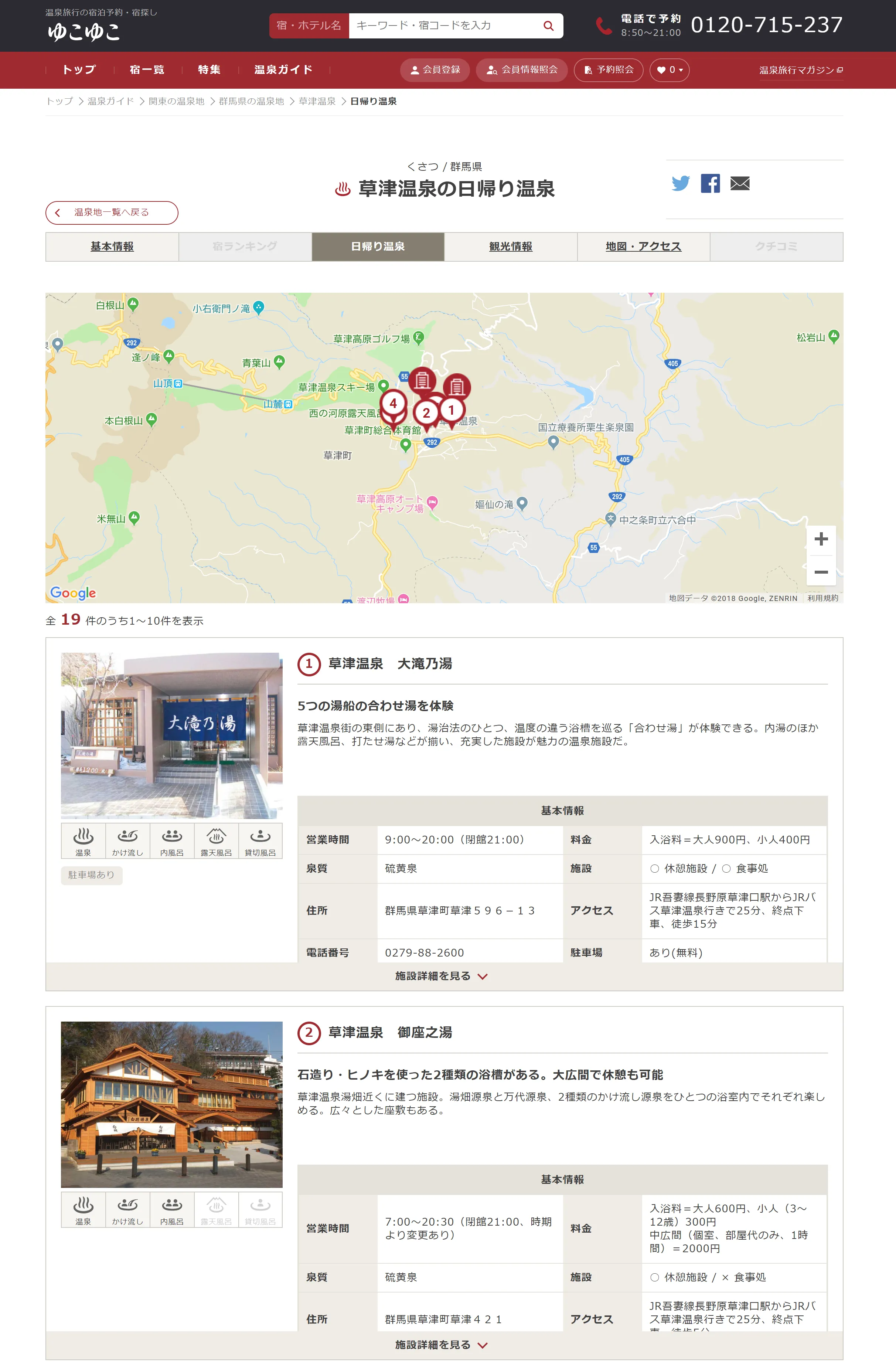Screen dimensions: 896x1362
Task: Share this page on Twitter
Action: click(x=680, y=183)
